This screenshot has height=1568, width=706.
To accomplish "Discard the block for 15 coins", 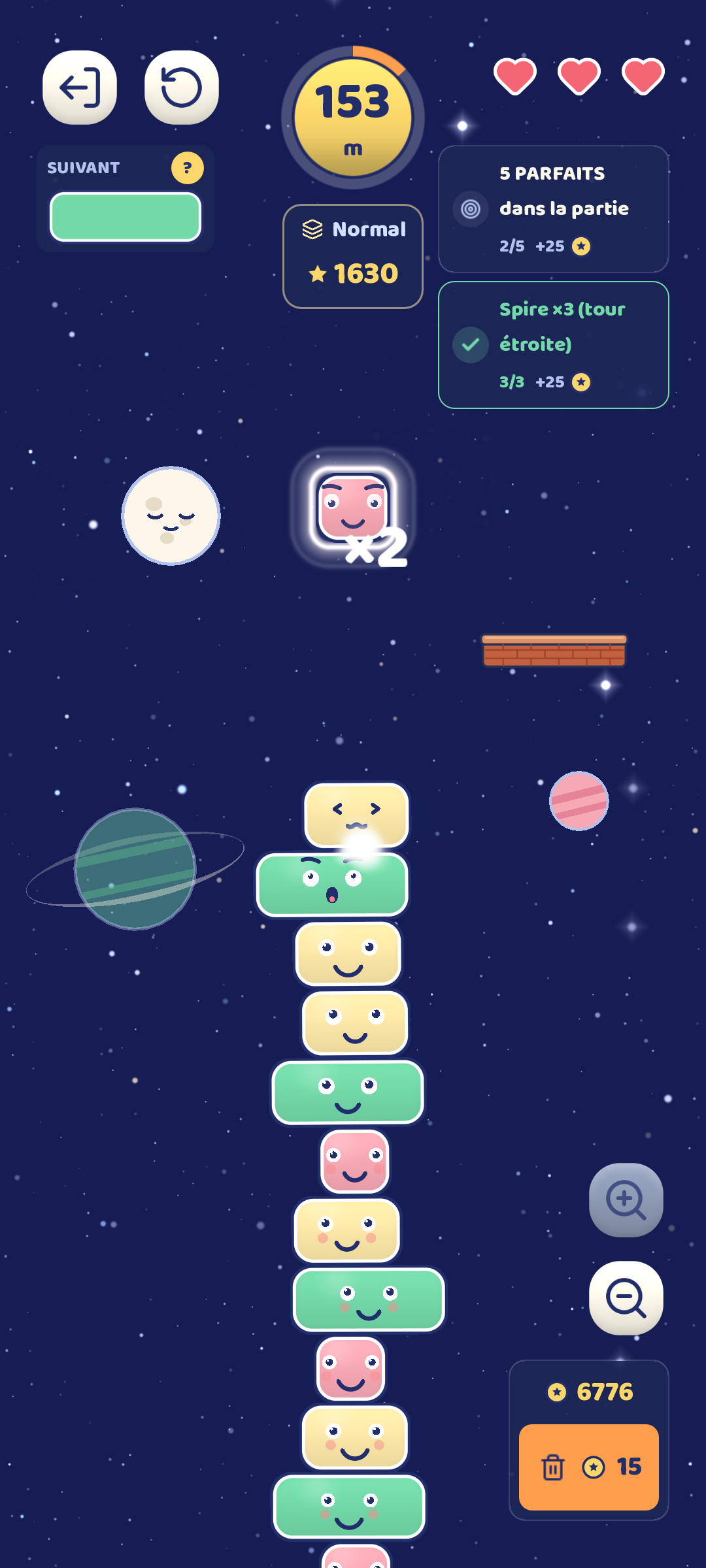I will (589, 1467).
